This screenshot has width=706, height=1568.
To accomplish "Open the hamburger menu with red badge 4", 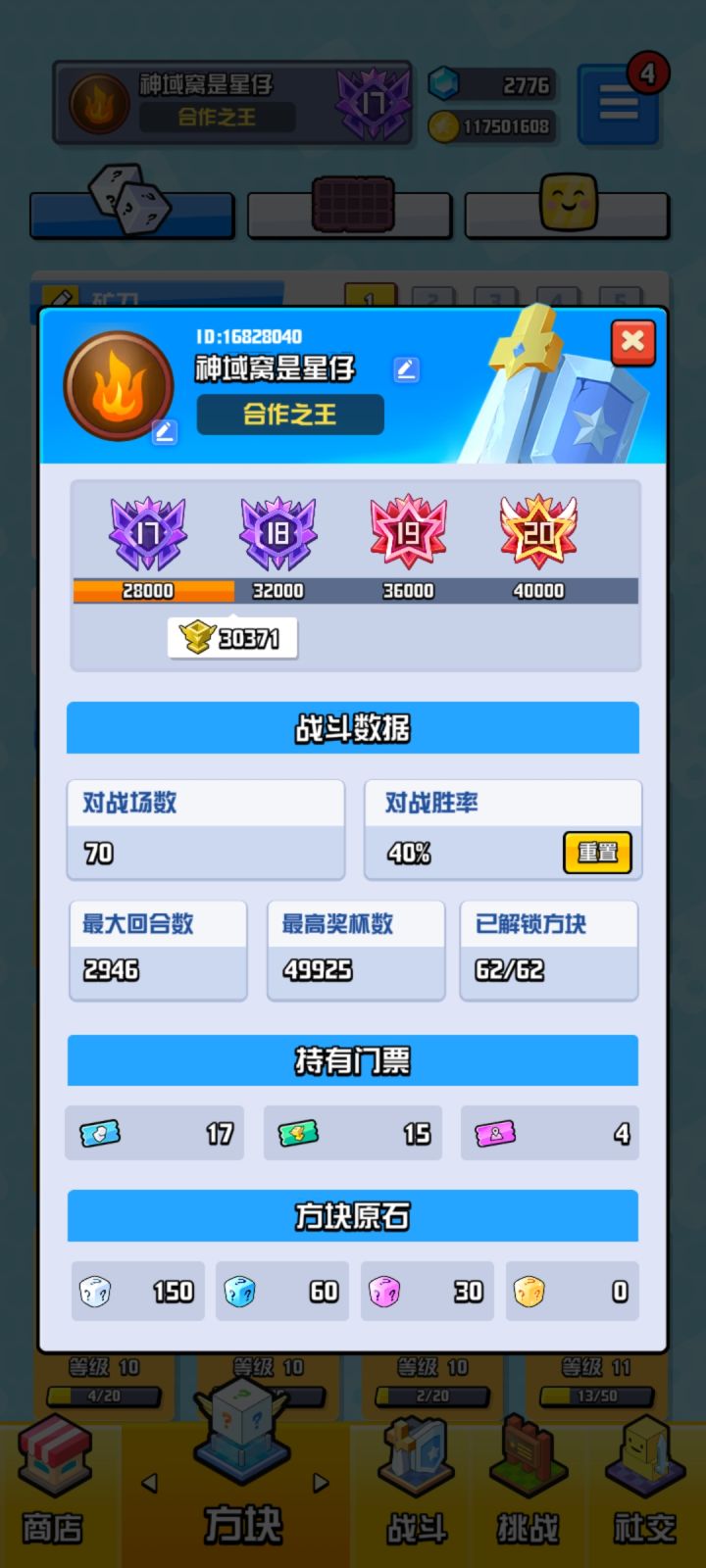I will point(619,106).
